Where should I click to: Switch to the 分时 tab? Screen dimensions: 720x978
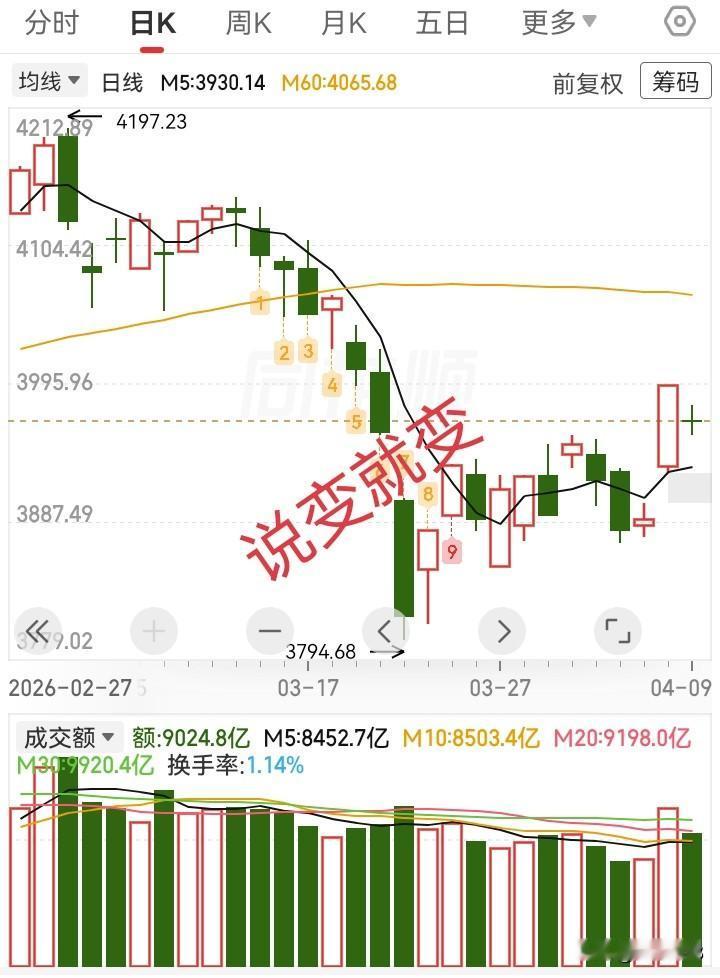pos(50,22)
